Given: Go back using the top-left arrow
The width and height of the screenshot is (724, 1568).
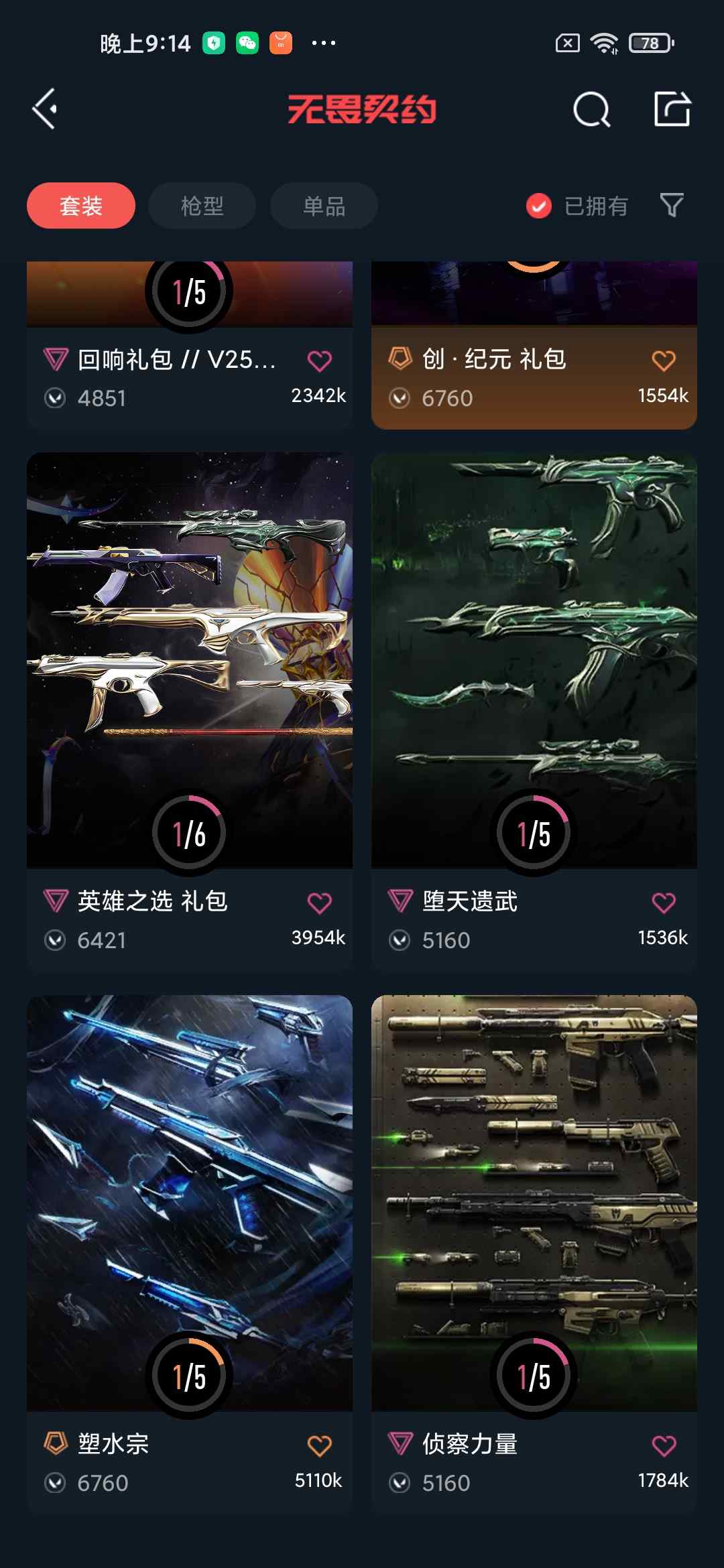Looking at the screenshot, I should coord(45,109).
